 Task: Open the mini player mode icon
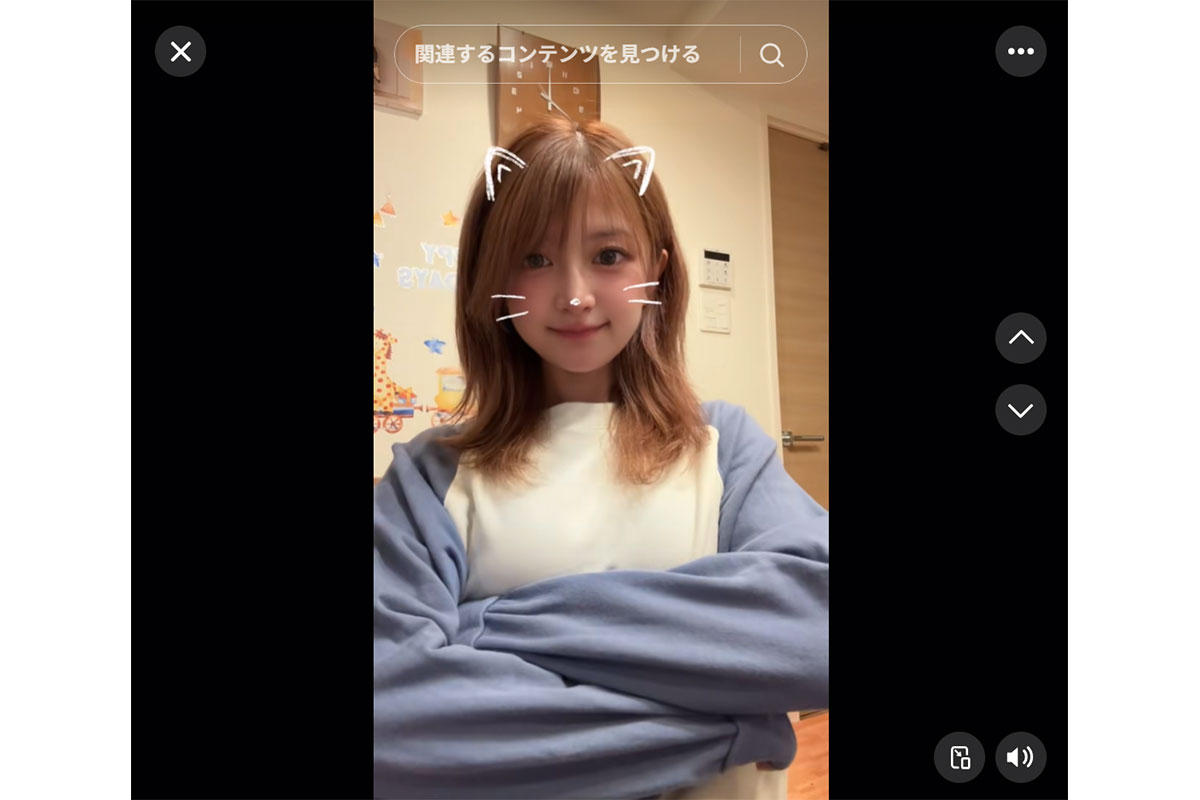[959, 757]
